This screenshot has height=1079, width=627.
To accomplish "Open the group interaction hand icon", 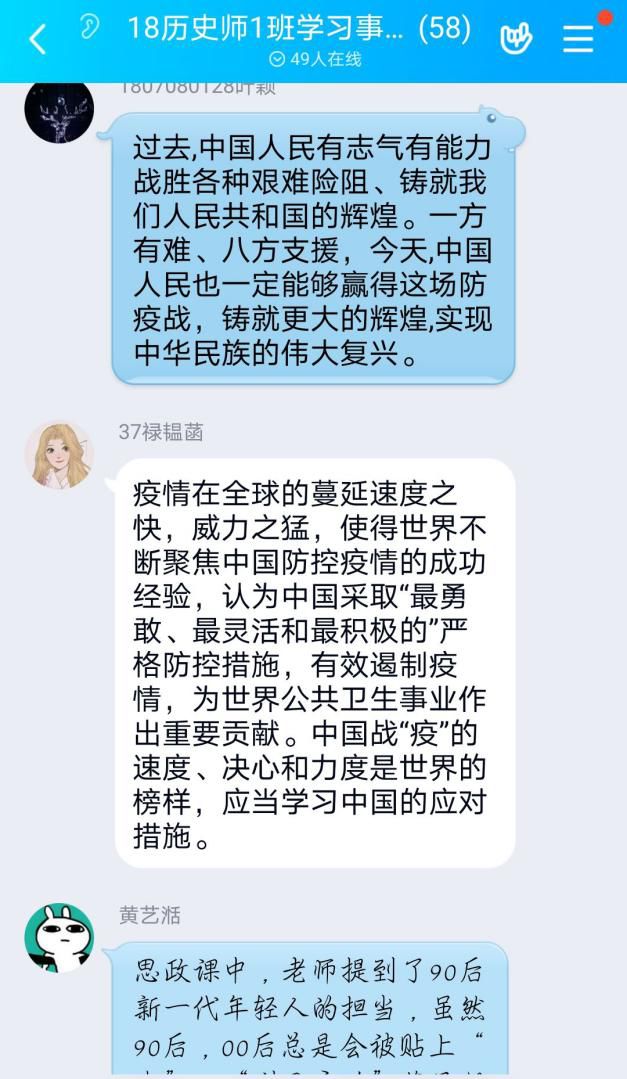I will (x=516, y=39).
